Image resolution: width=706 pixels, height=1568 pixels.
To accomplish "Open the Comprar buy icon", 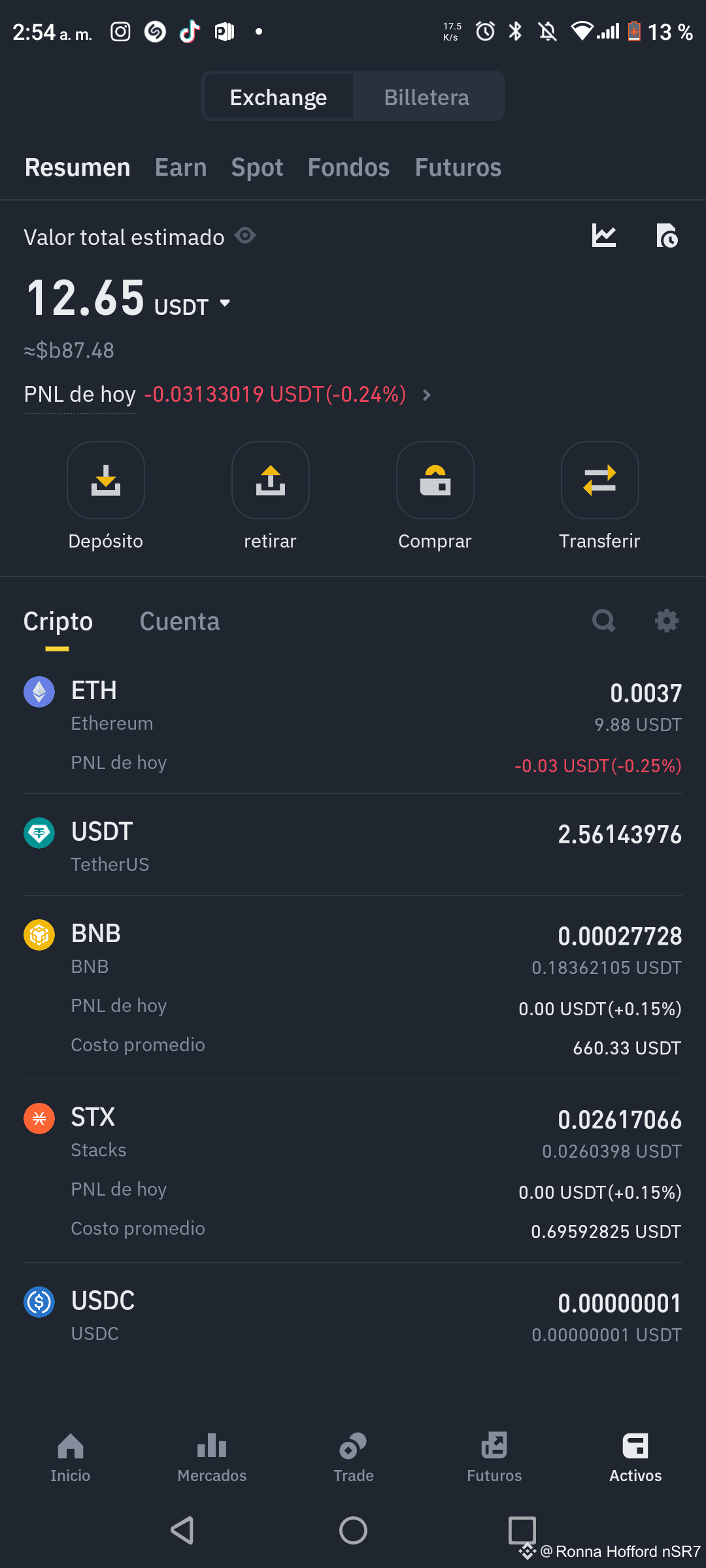I will (435, 480).
